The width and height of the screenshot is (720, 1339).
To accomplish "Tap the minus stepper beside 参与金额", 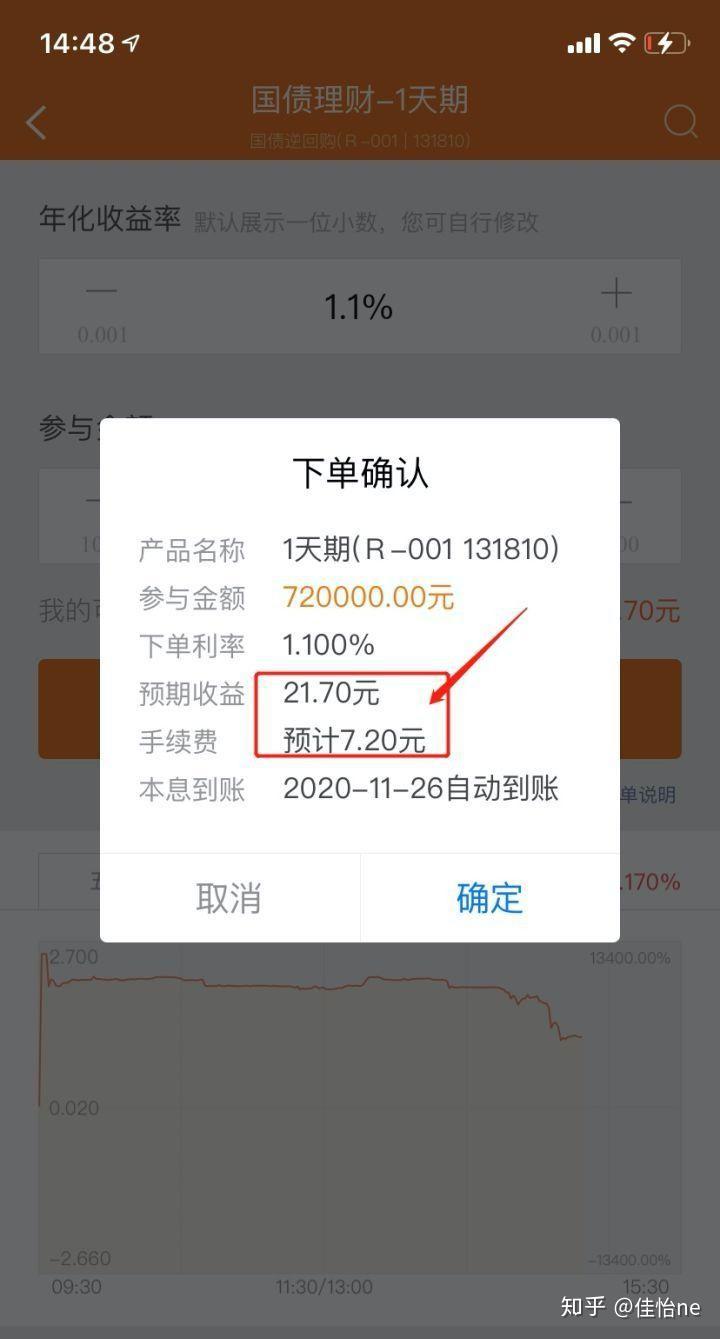I will (92, 500).
